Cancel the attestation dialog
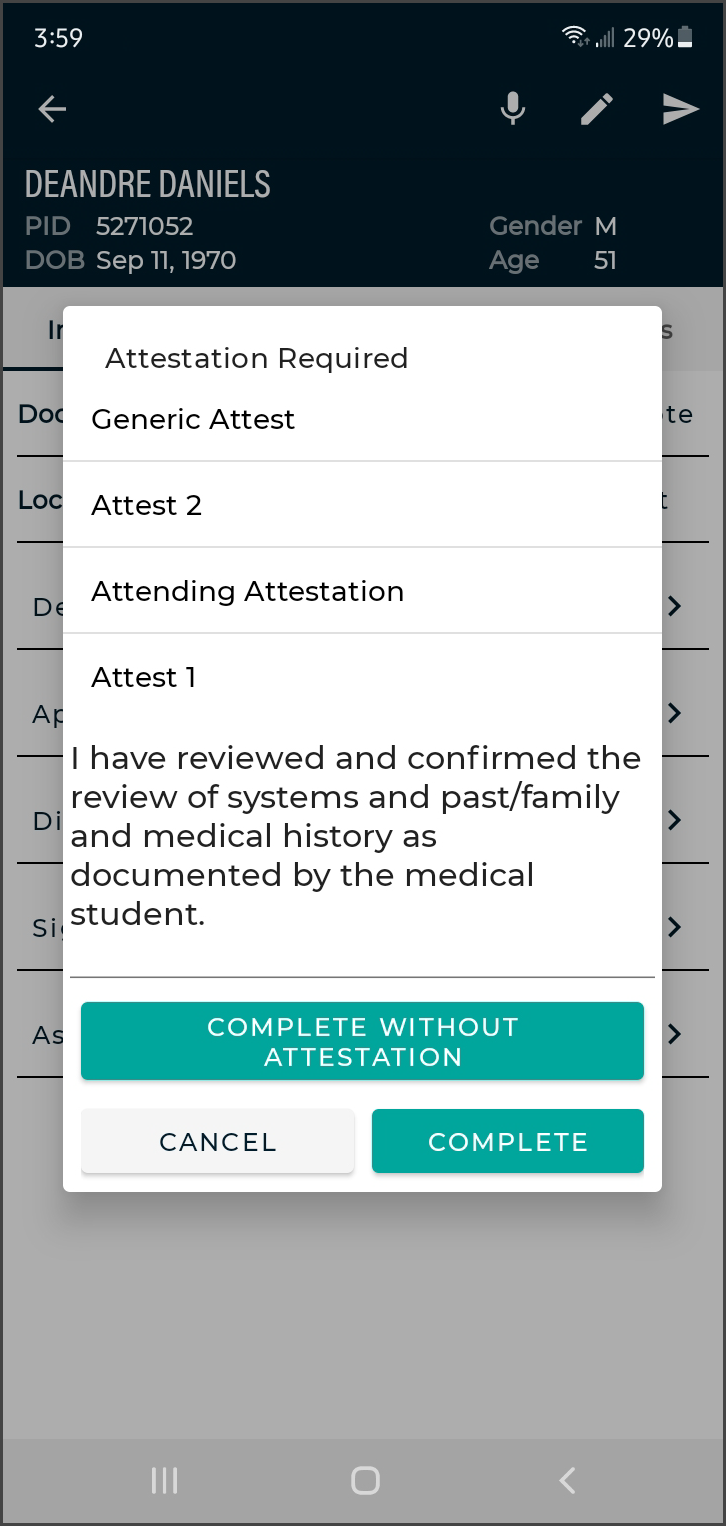Screen dimensions: 726x1526 217,1141
